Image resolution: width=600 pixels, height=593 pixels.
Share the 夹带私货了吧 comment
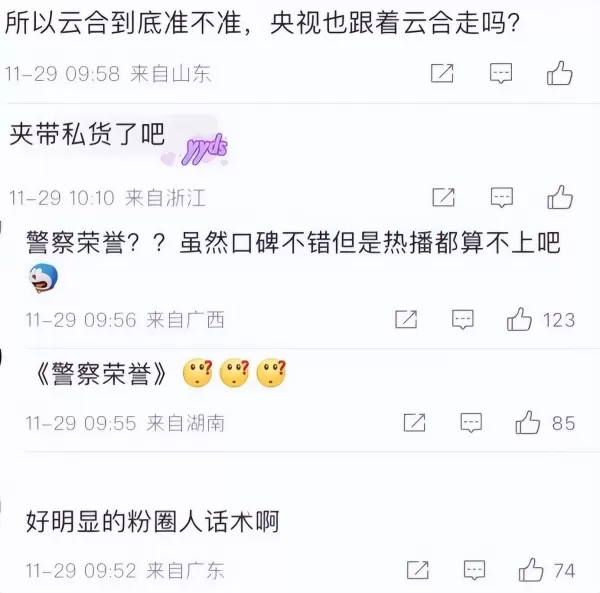(442, 197)
